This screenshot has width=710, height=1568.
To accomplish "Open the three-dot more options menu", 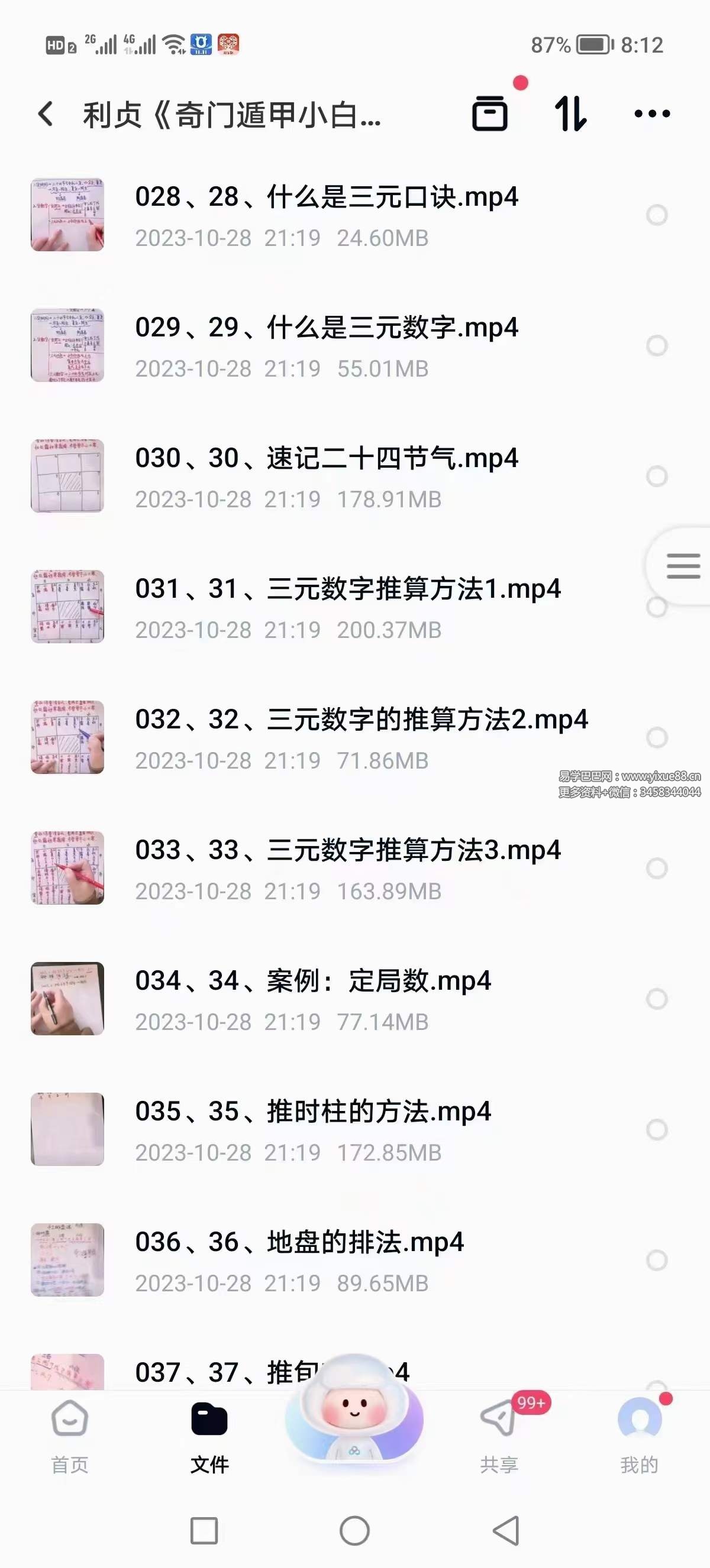I will 651,115.
